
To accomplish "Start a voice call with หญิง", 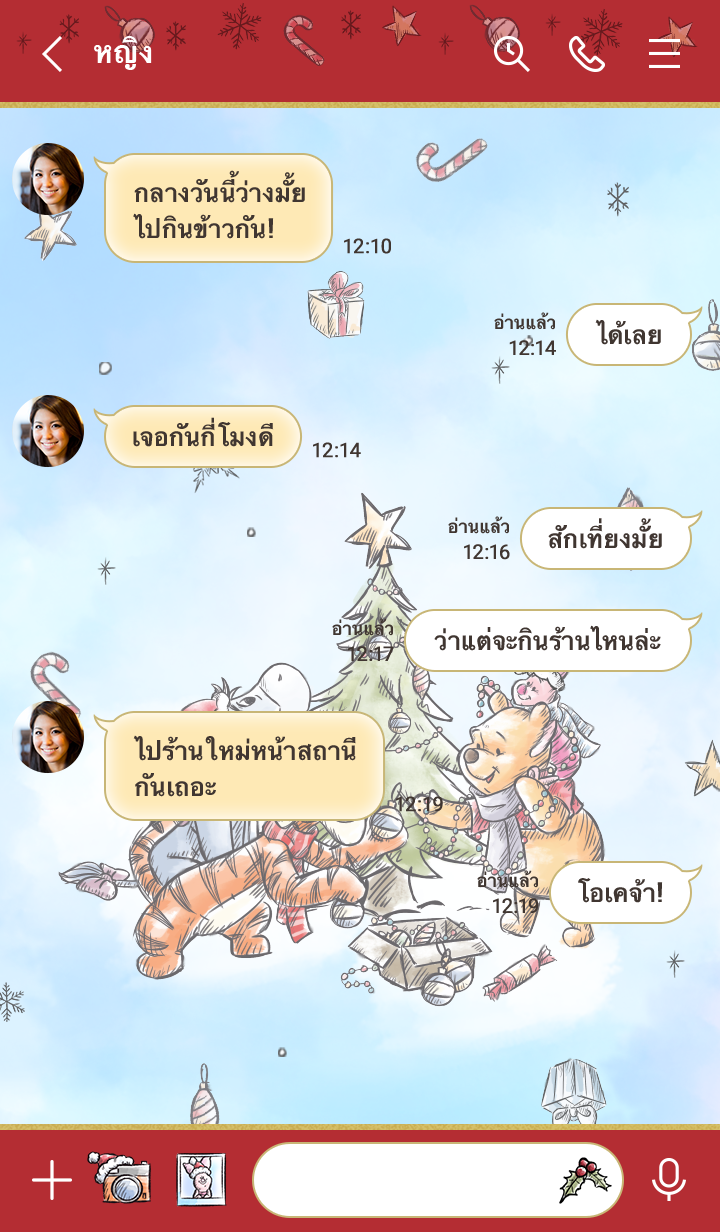I will click(x=587, y=53).
